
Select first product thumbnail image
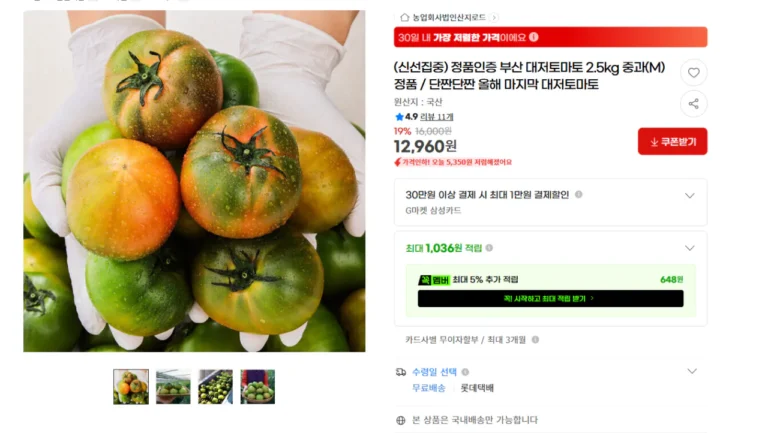[x=131, y=387]
